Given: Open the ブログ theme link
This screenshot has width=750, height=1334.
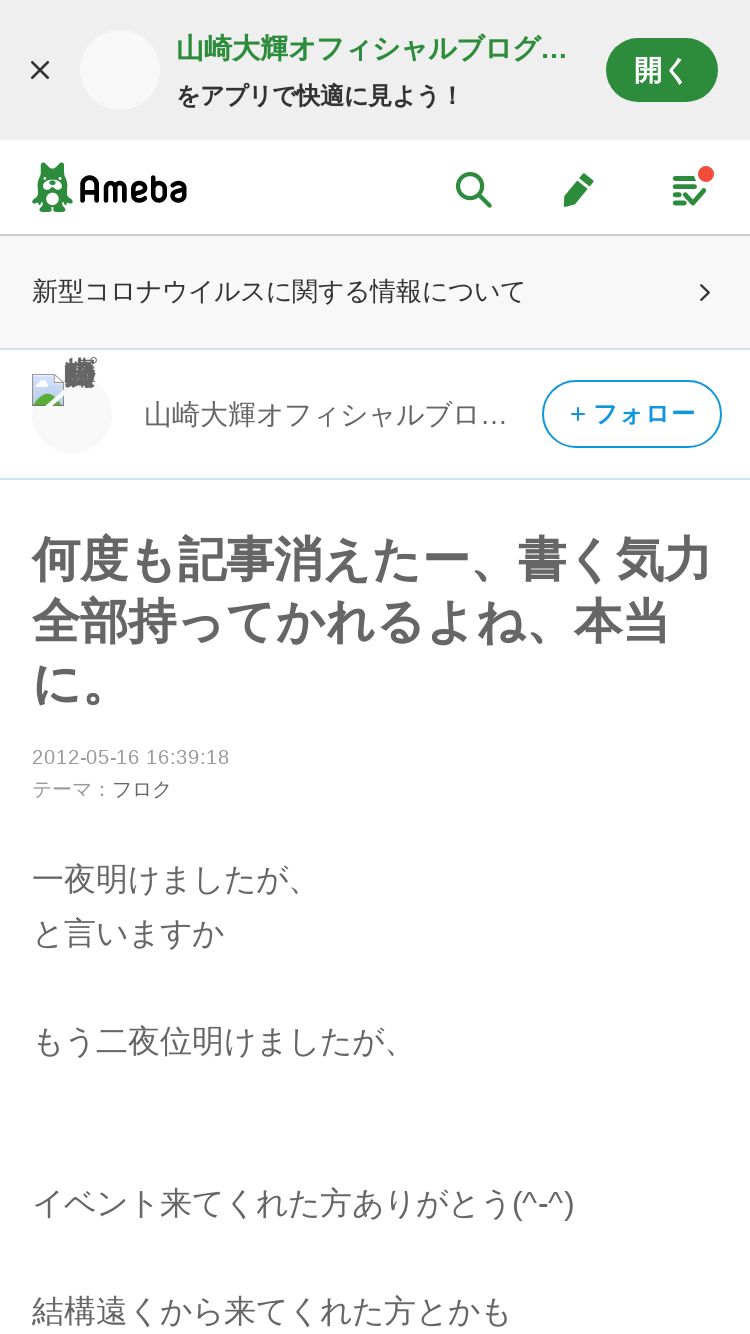Looking at the screenshot, I should click(x=141, y=789).
